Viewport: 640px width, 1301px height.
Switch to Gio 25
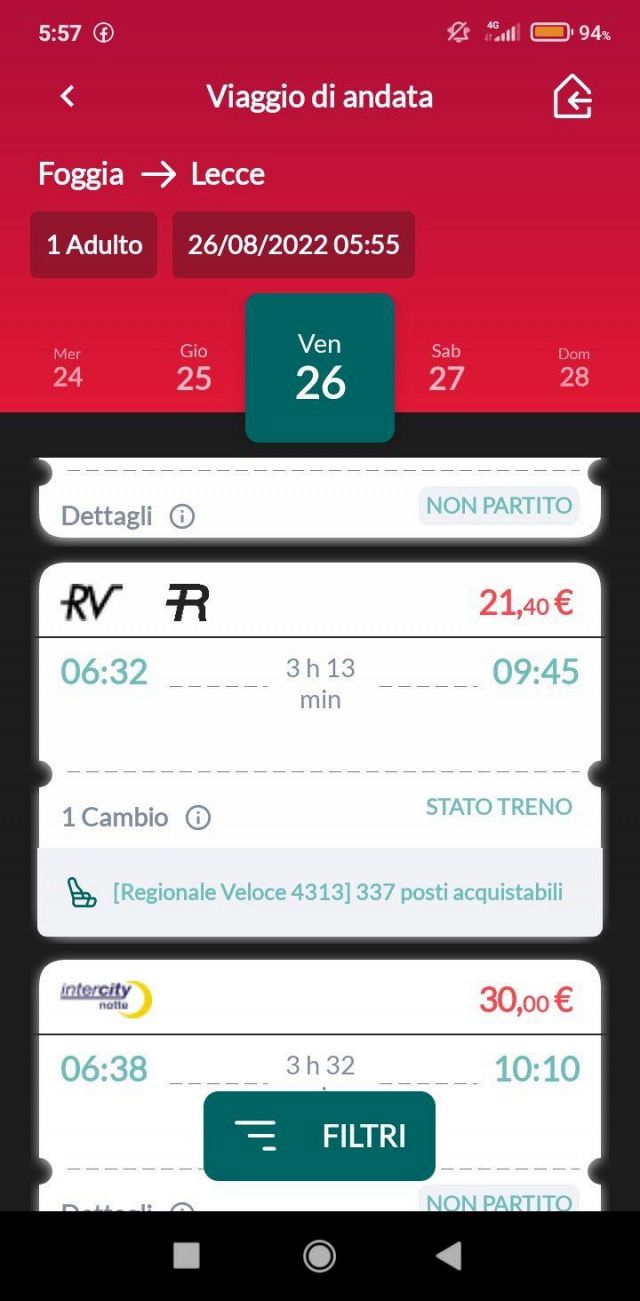(x=194, y=368)
